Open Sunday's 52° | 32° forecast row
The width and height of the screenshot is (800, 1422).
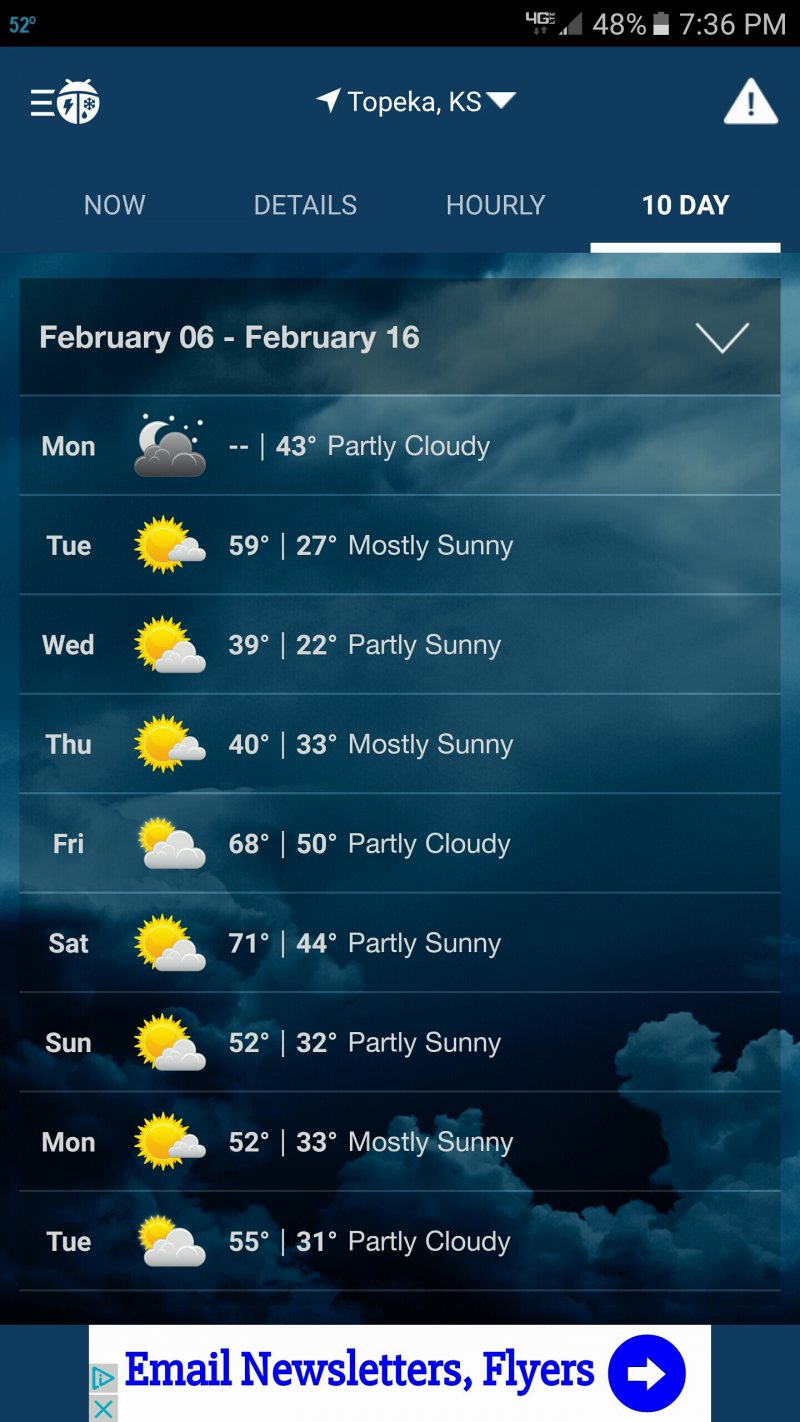click(x=400, y=1043)
